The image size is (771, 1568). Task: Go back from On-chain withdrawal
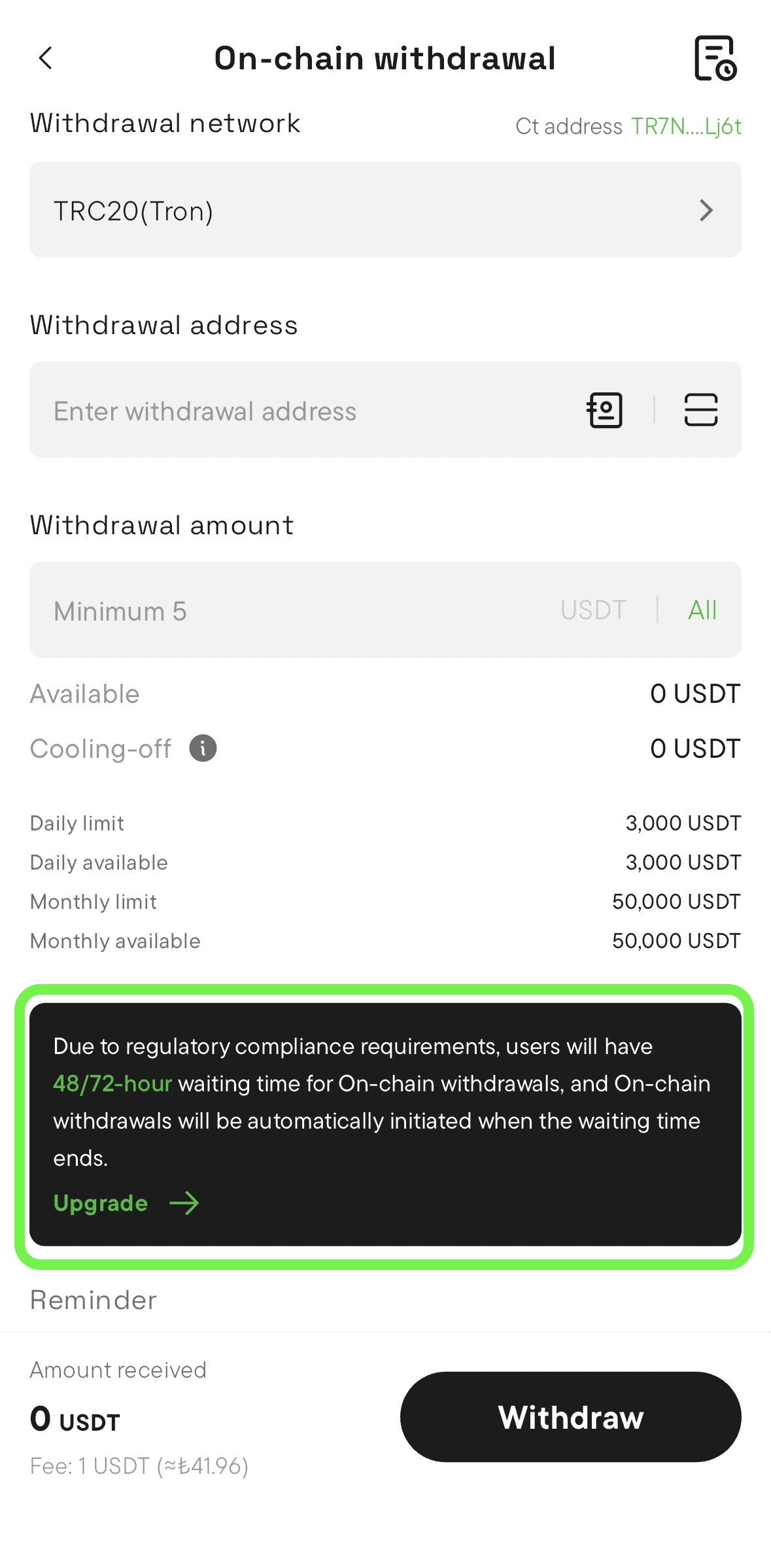click(x=45, y=58)
